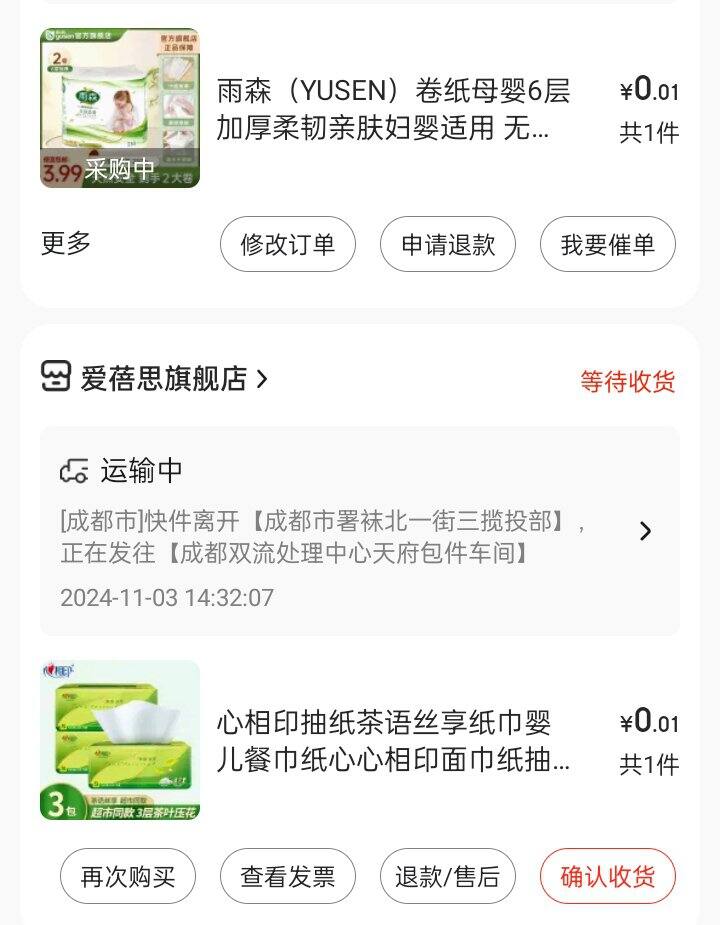Tap 修改订单 for the 雨森 order

click(287, 244)
